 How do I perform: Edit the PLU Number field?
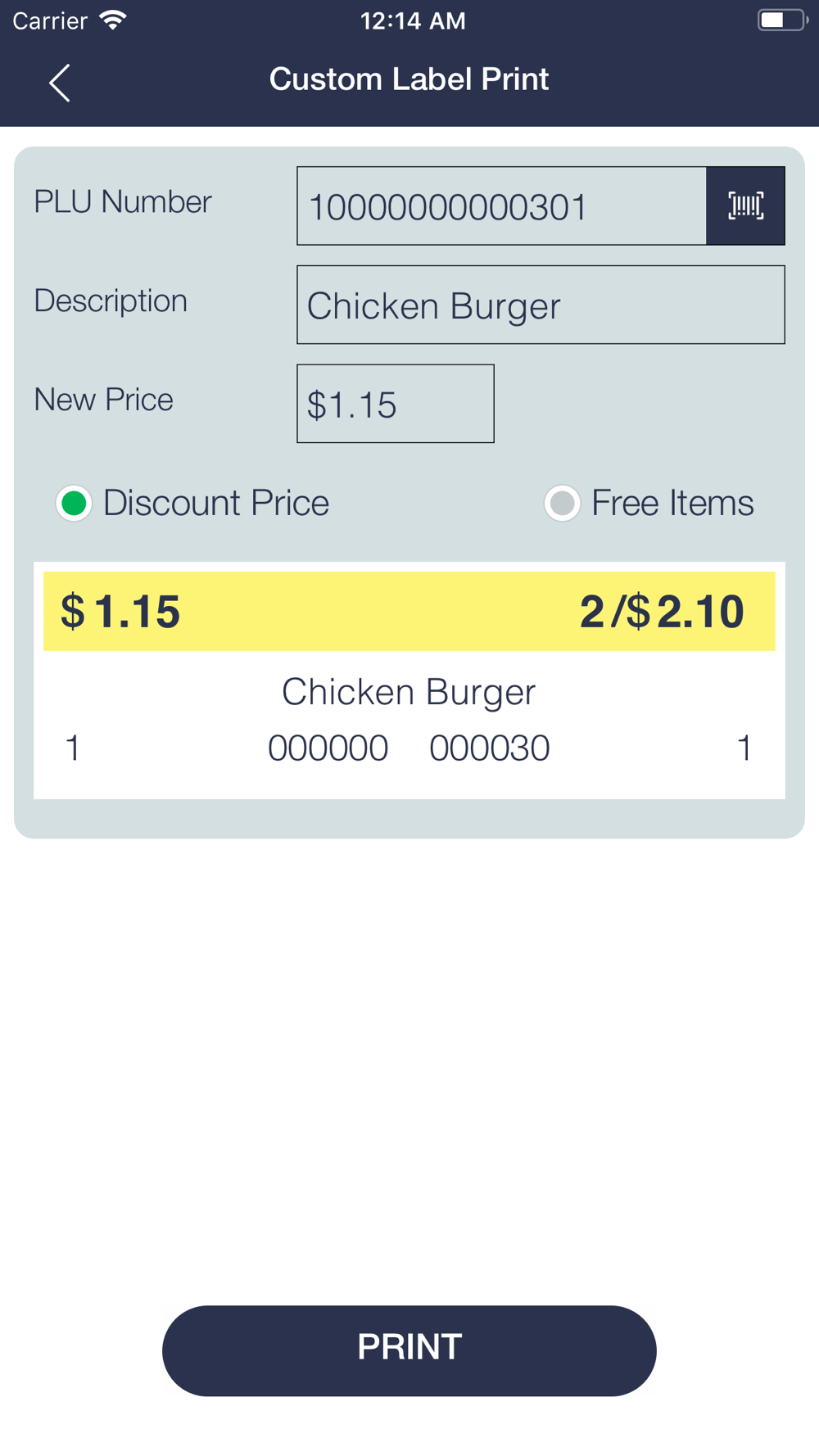502,206
